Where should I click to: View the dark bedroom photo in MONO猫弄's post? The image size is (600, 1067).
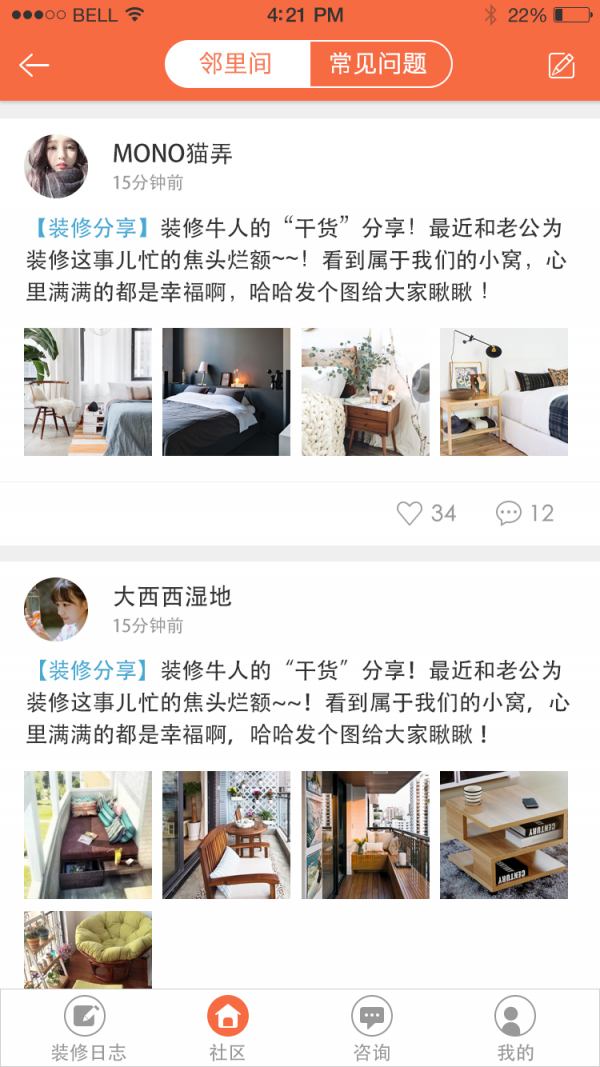click(226, 392)
